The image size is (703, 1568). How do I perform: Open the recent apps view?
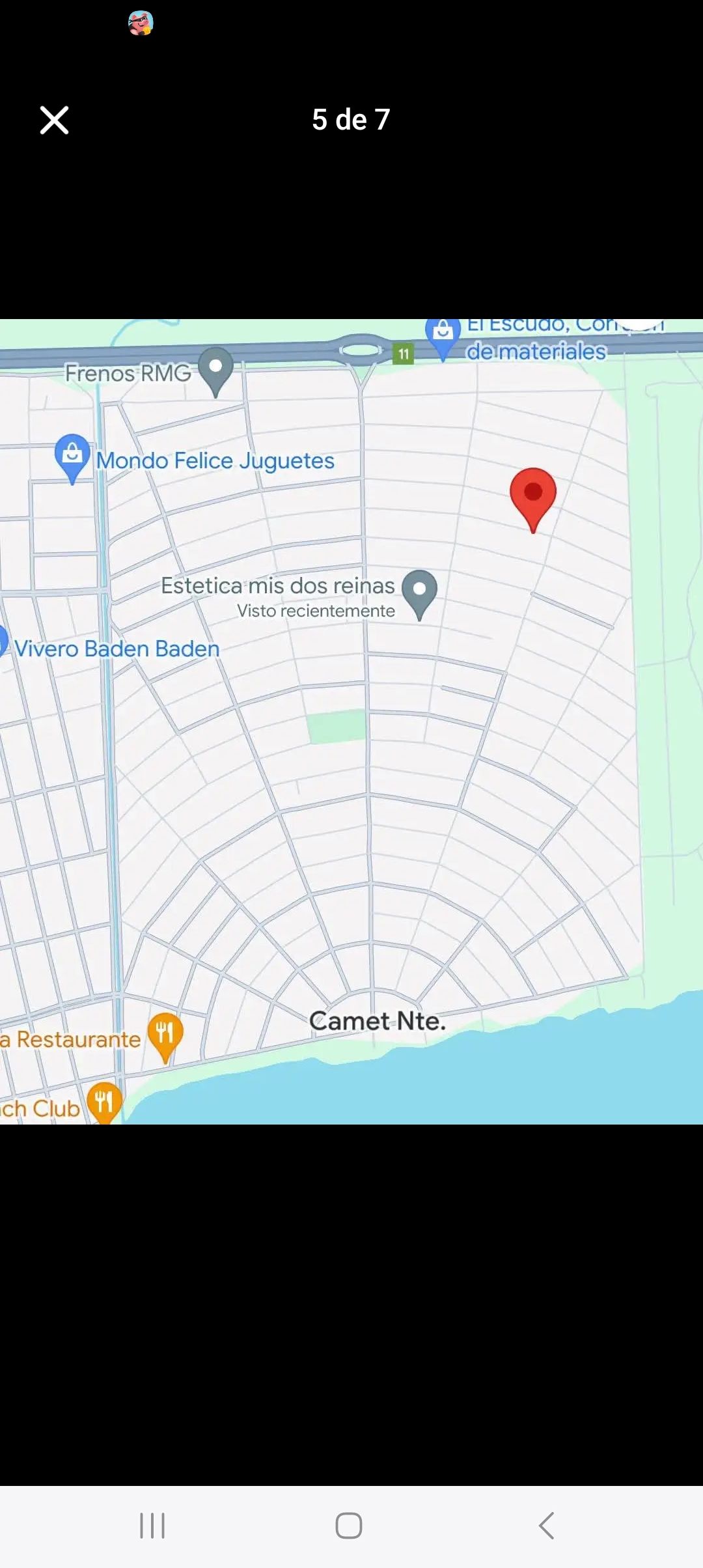pos(152,1526)
